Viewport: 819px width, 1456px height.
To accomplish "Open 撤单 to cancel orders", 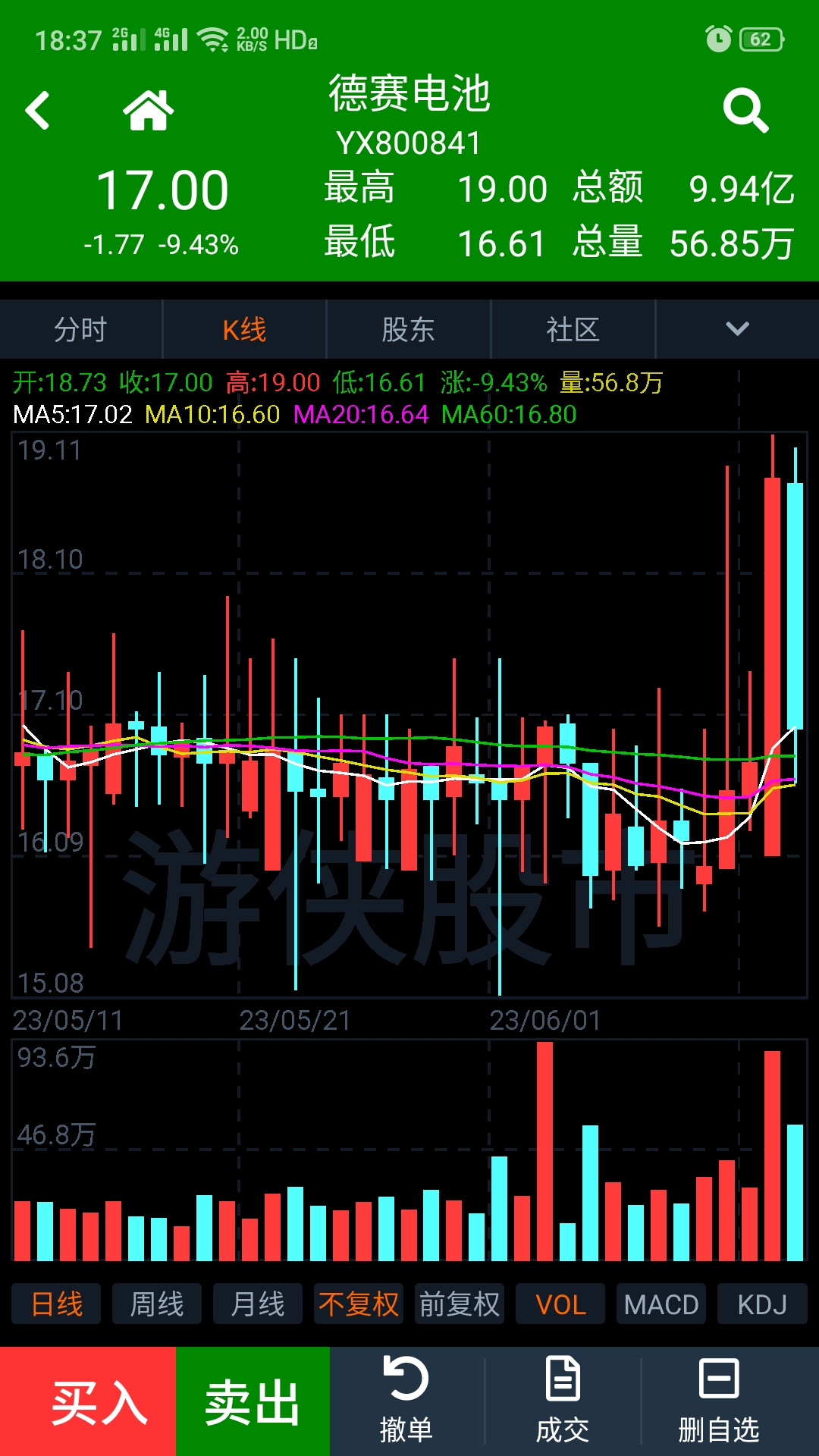I will 406,1400.
